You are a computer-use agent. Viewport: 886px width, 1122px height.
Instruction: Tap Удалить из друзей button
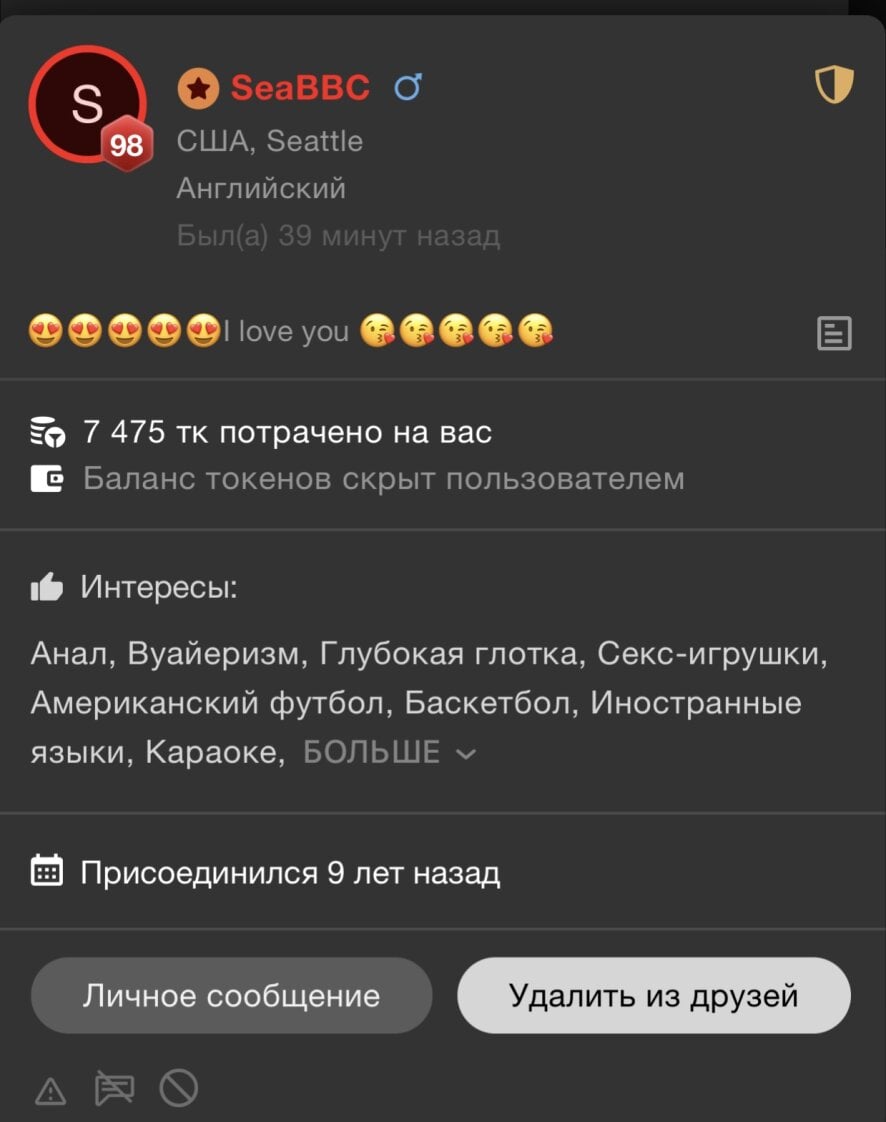(x=654, y=996)
